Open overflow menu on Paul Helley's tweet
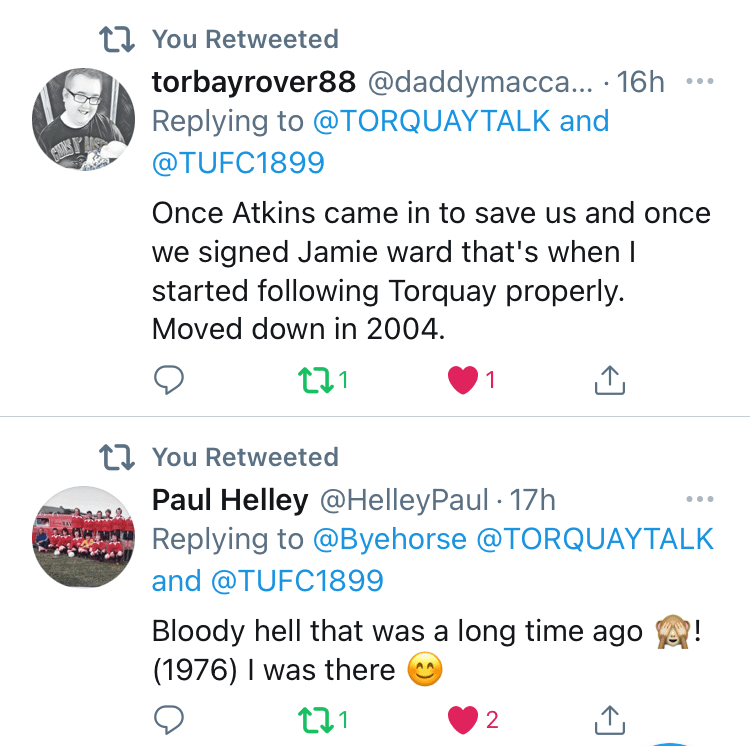 700,499
